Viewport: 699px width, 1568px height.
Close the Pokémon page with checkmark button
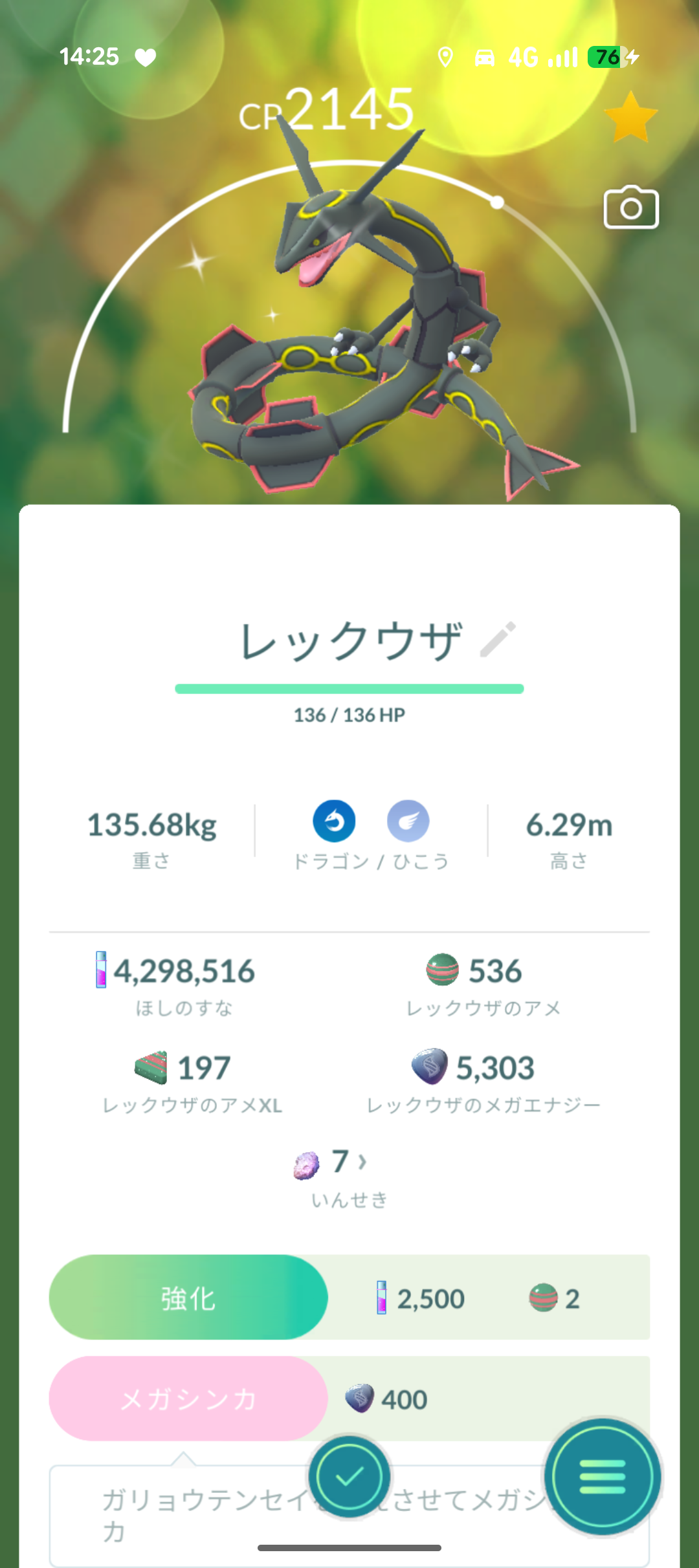point(349,1477)
